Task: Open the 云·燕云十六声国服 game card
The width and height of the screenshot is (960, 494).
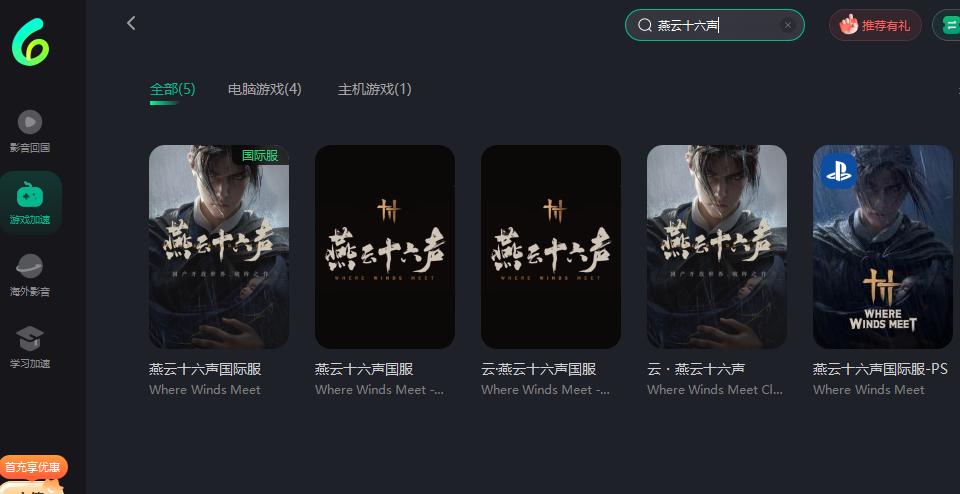Action: pyautogui.click(x=551, y=247)
